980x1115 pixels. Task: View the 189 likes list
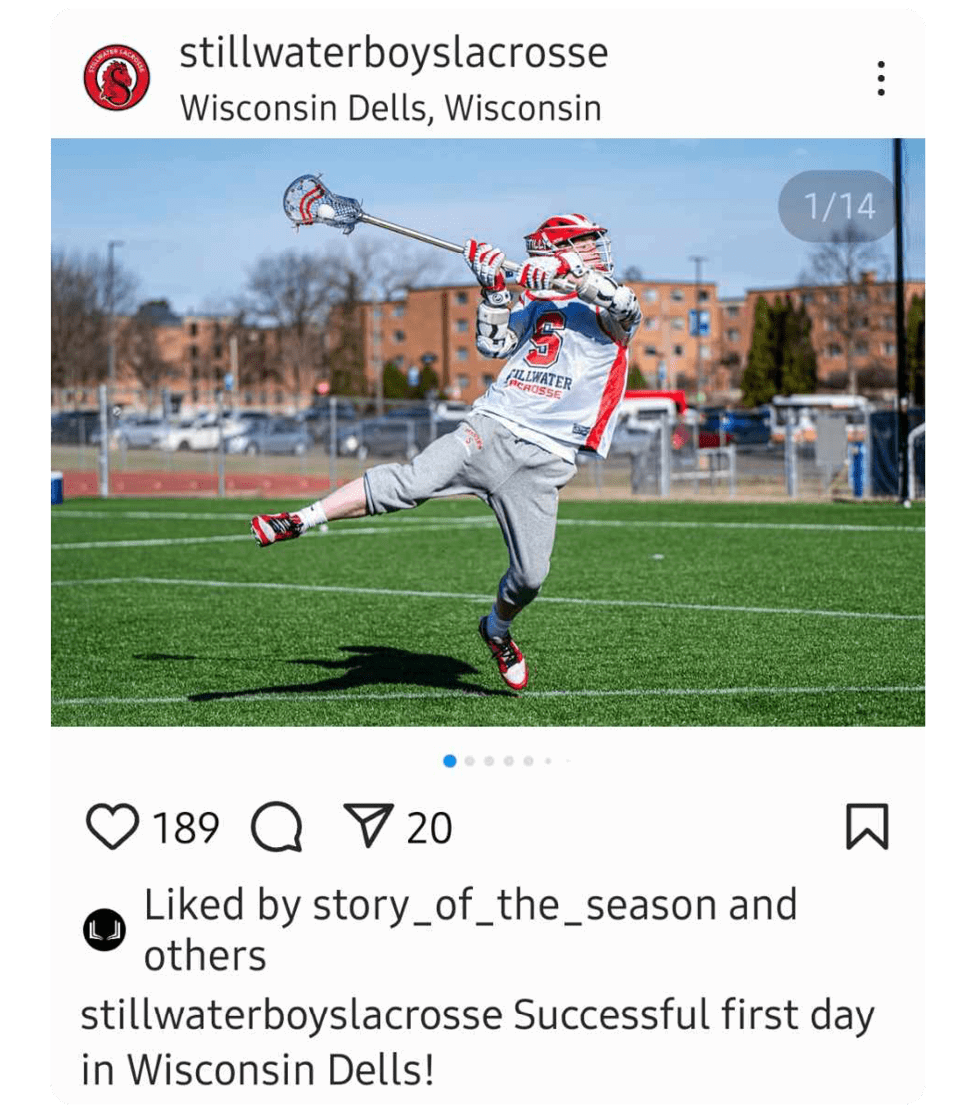(185, 828)
